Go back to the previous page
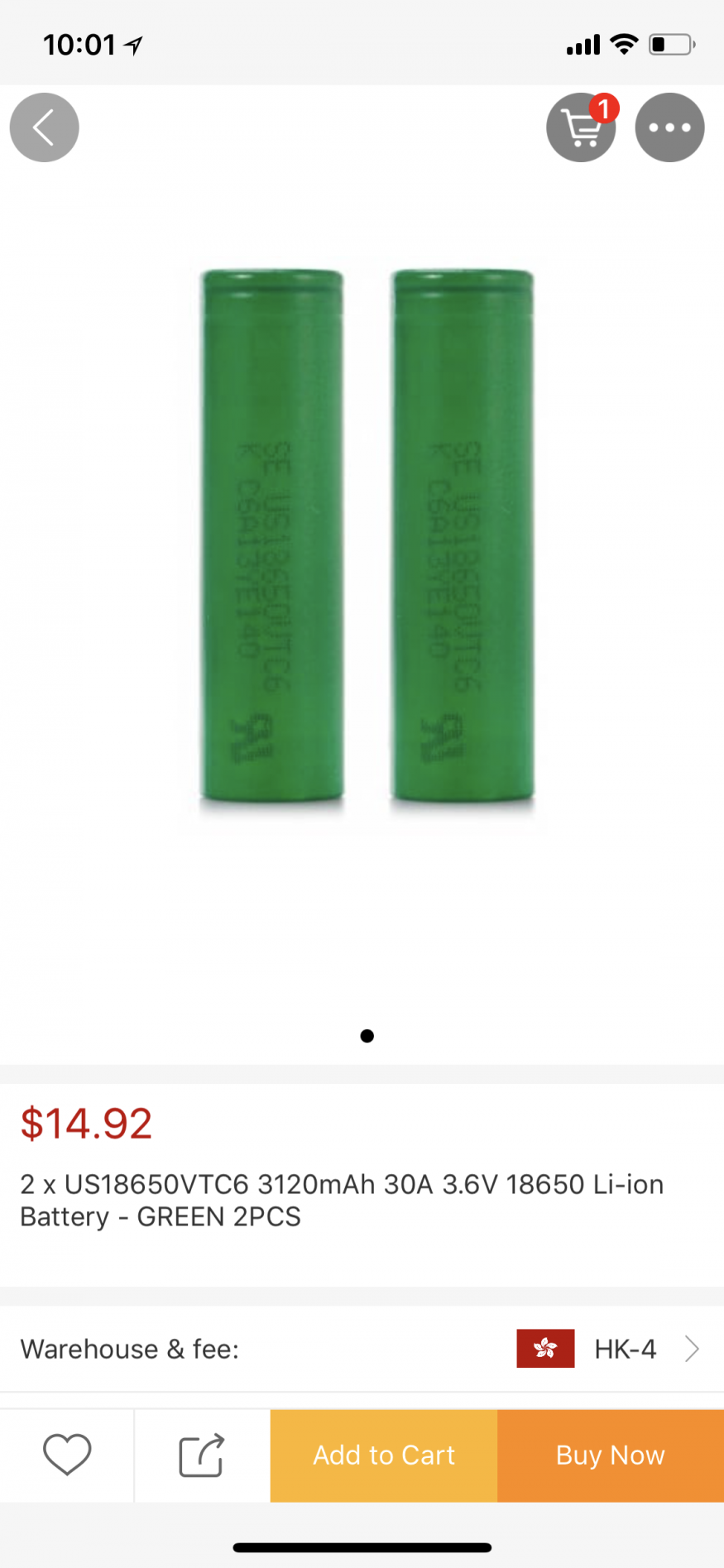This screenshot has width=724, height=1568. coord(44,127)
